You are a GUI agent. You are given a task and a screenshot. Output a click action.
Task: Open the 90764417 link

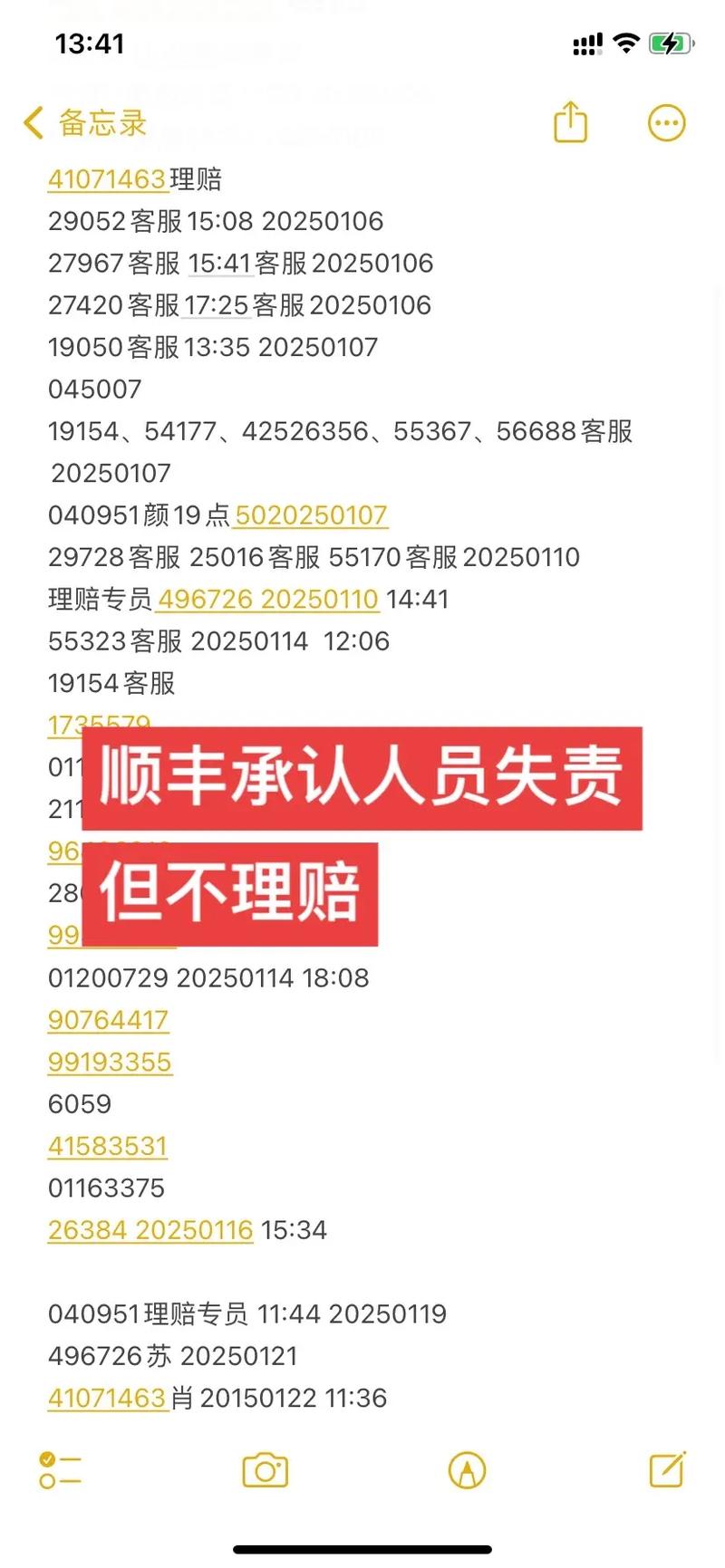[x=108, y=1019]
